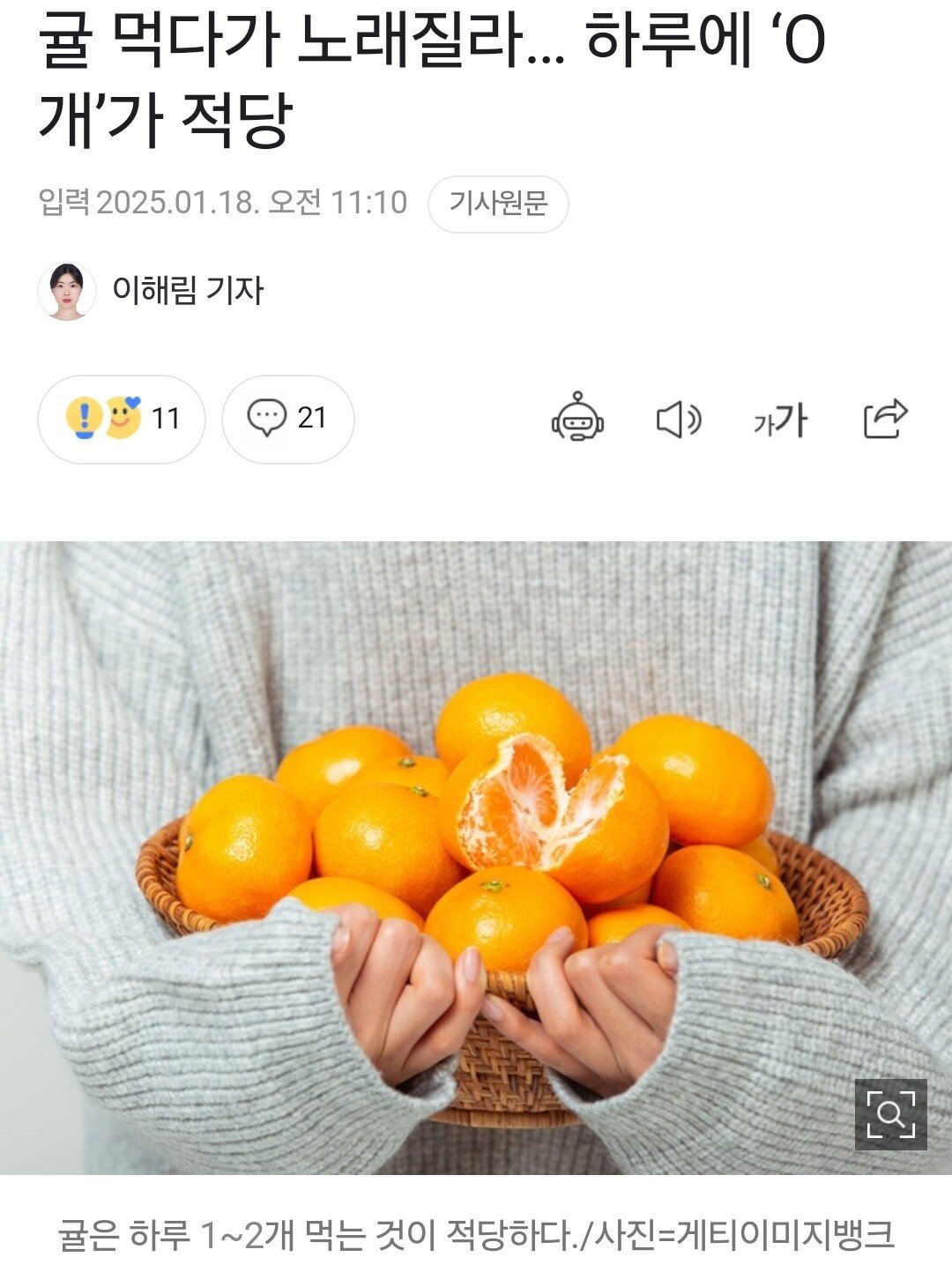This screenshot has height=1272, width=952.
Task: Change font size with 가가 icon
Action: pos(781,420)
